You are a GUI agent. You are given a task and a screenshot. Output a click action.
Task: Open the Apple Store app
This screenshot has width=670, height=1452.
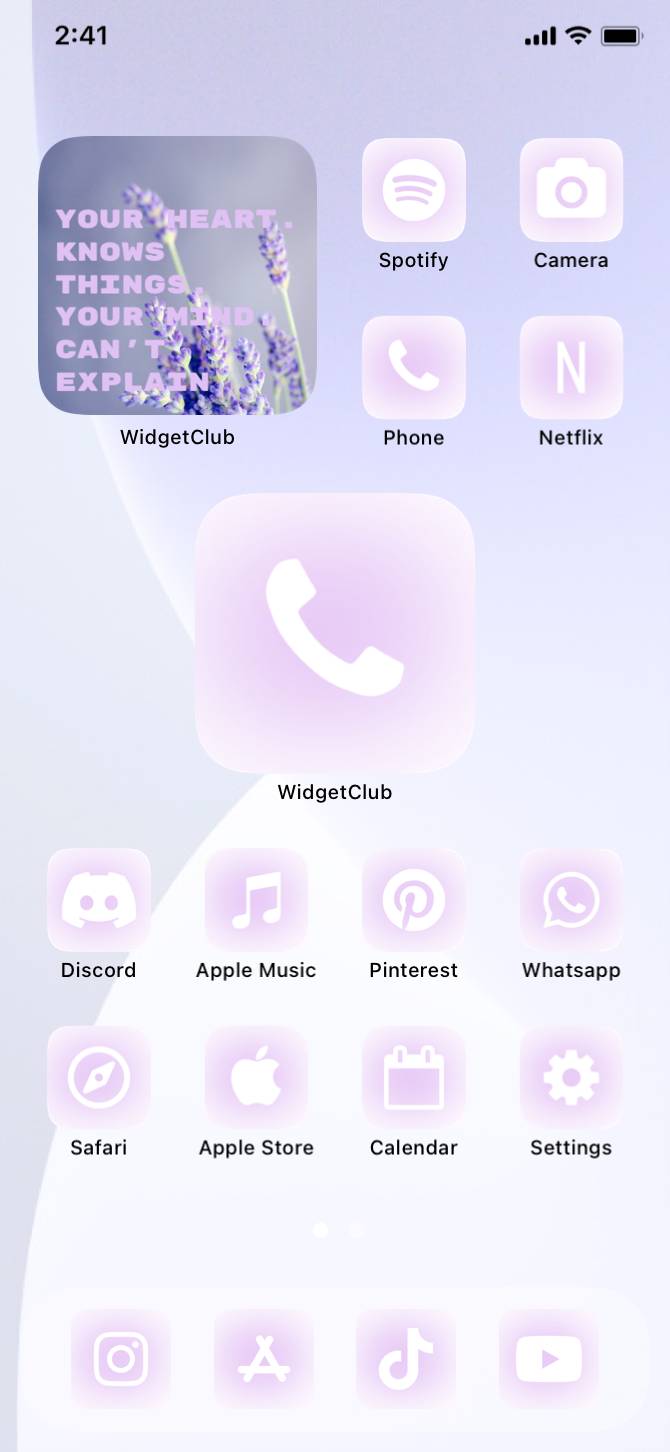pyautogui.click(x=256, y=1078)
